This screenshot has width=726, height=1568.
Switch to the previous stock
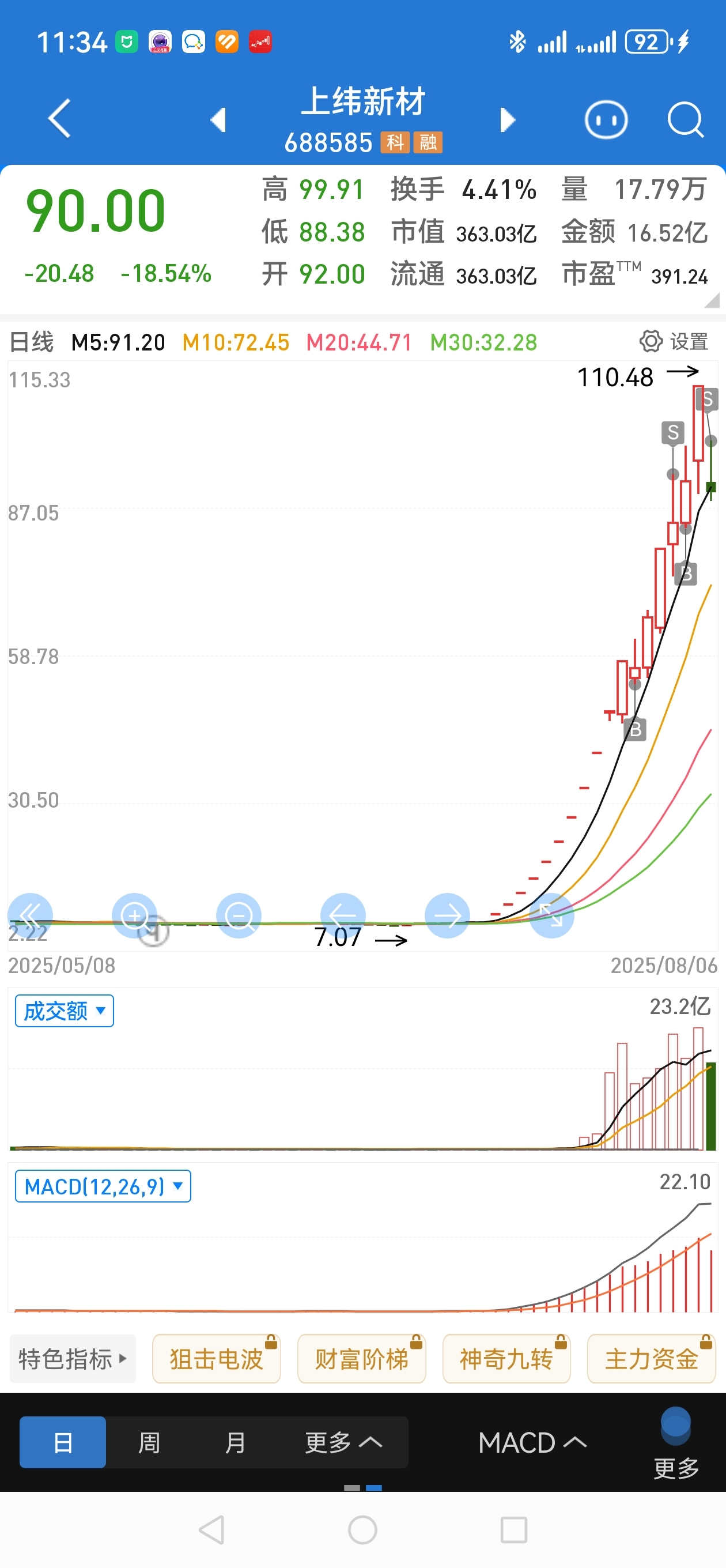[218, 120]
